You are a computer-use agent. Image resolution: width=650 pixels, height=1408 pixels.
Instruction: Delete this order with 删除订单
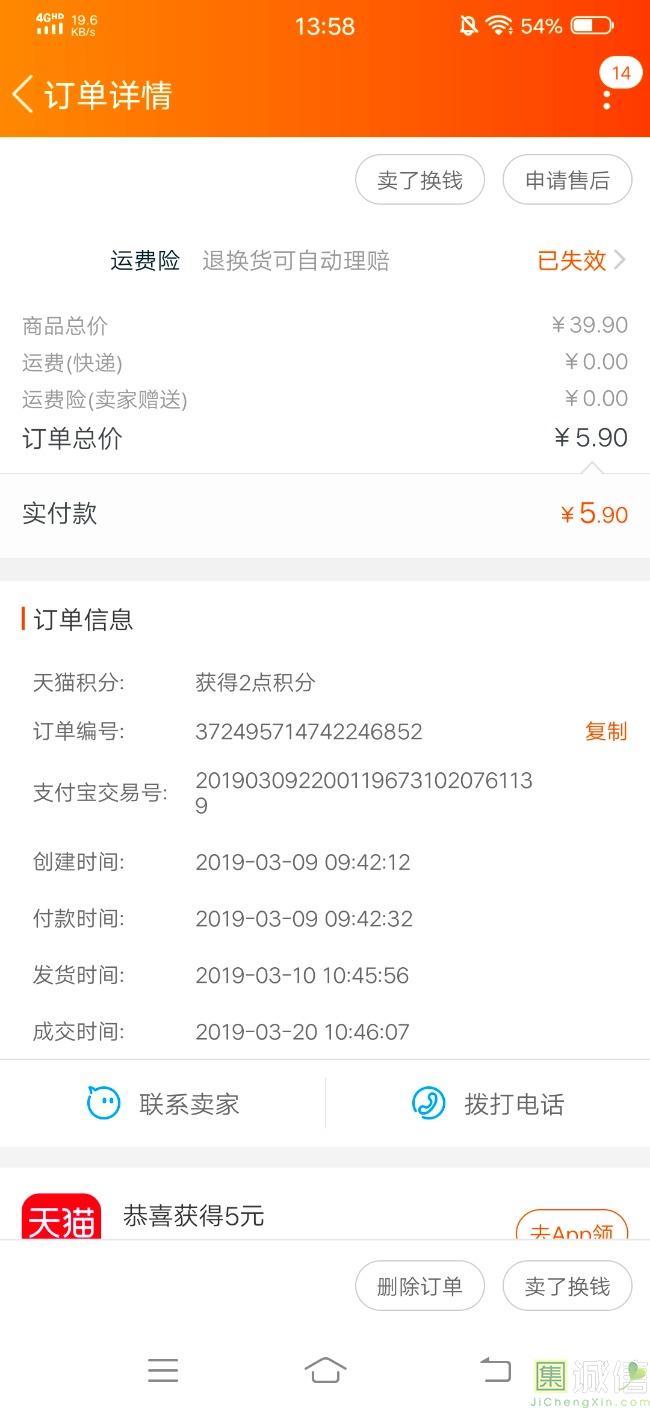(420, 1286)
